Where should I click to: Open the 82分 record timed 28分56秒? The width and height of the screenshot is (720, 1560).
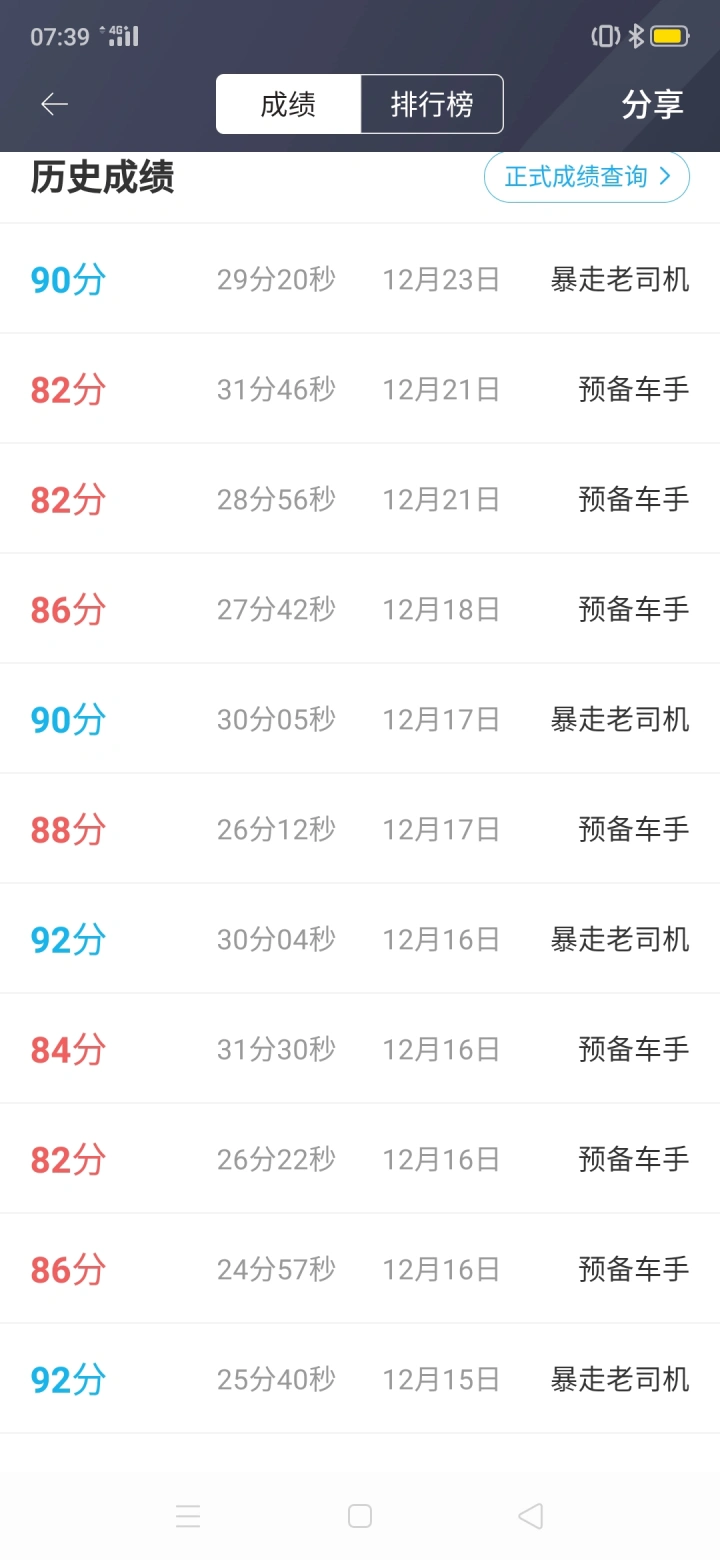tap(360, 499)
